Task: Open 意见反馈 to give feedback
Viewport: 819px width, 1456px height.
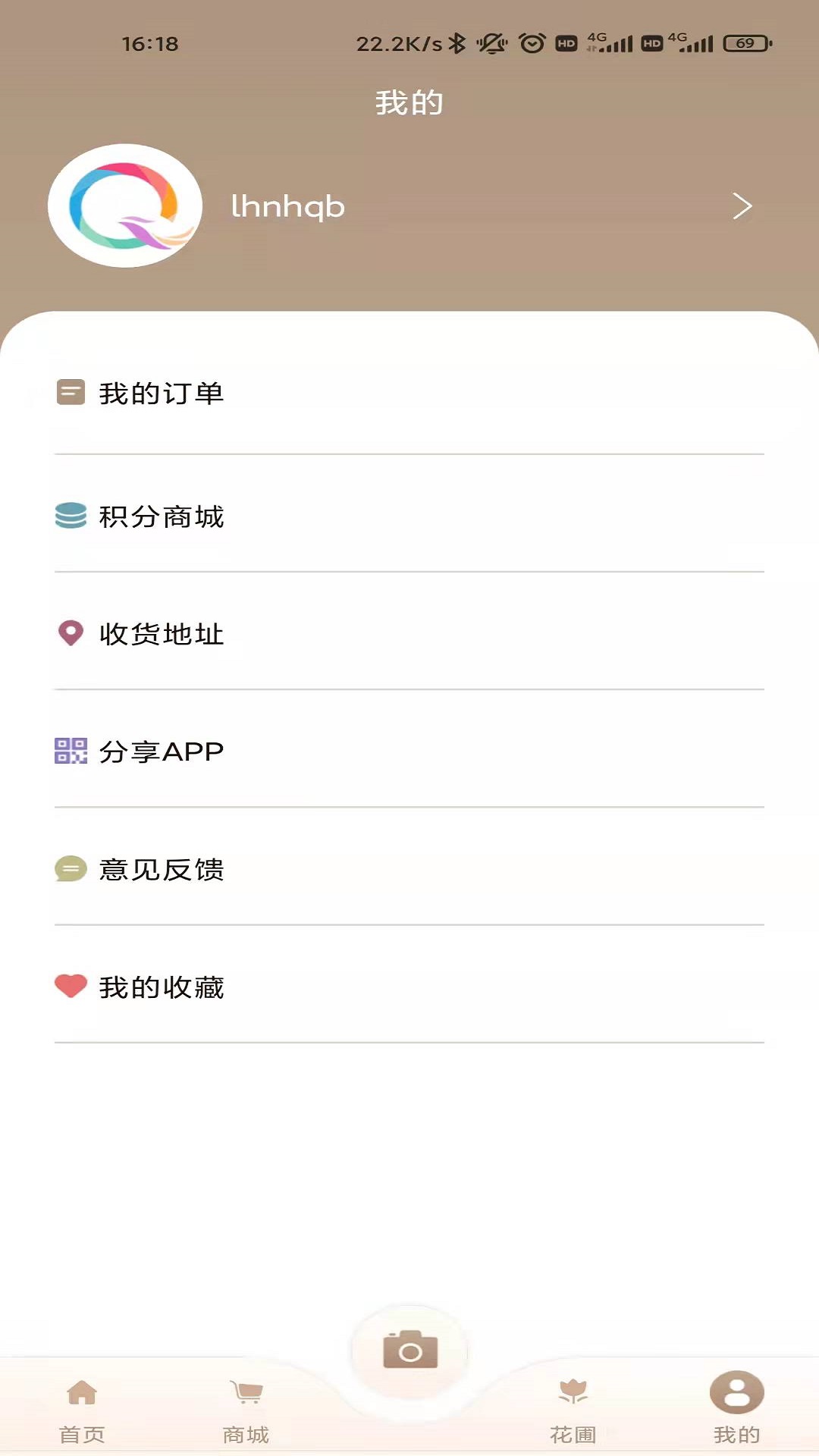Action: [x=161, y=869]
